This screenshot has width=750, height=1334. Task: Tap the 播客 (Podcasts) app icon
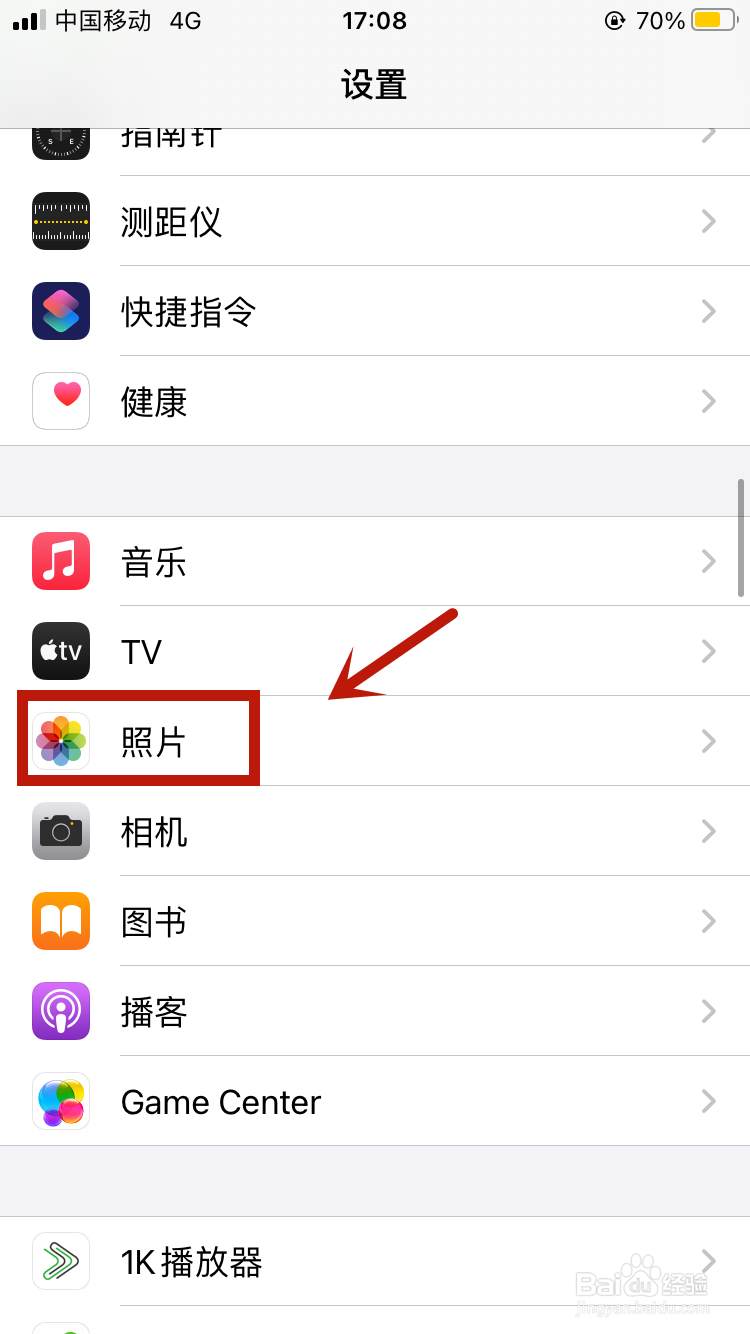(60, 1011)
